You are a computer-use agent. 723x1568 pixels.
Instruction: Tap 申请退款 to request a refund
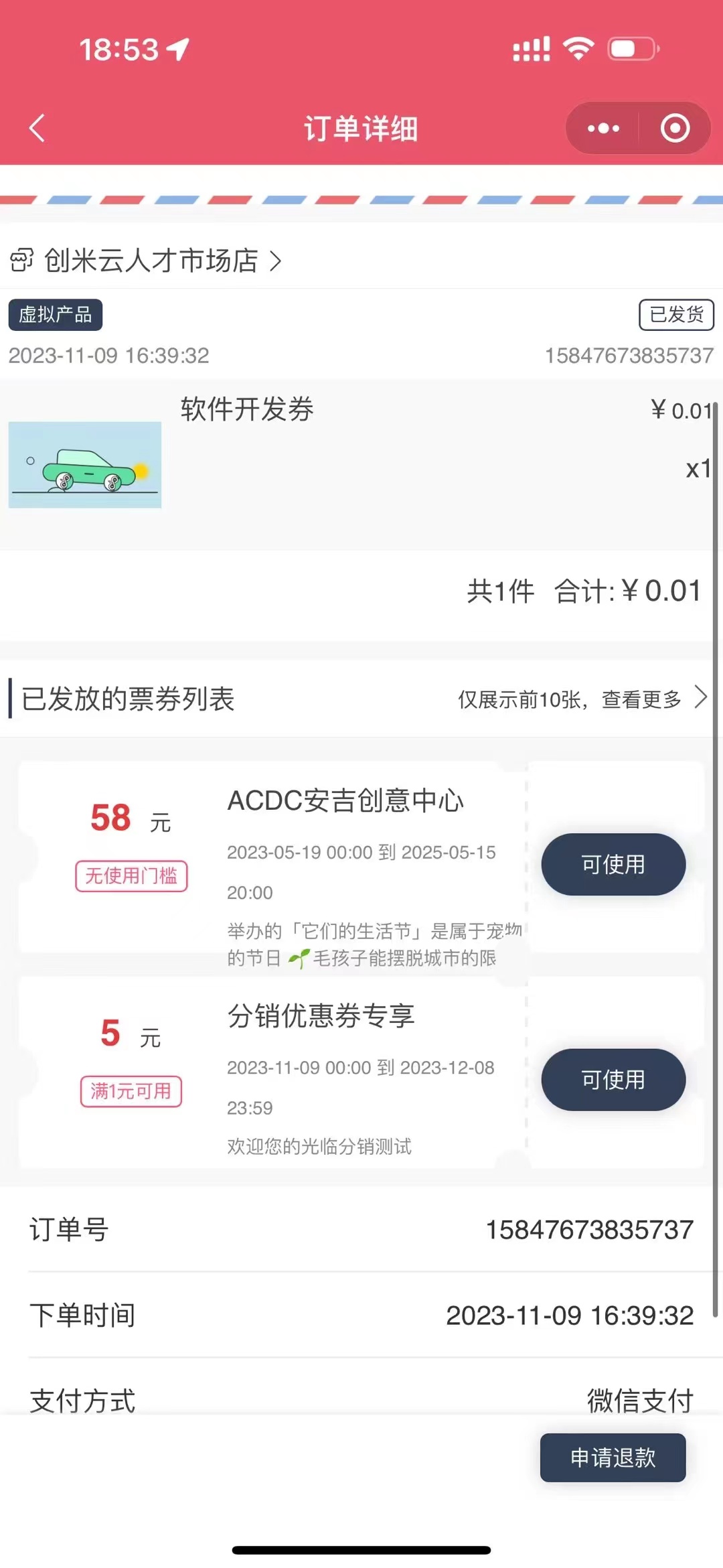613,1457
